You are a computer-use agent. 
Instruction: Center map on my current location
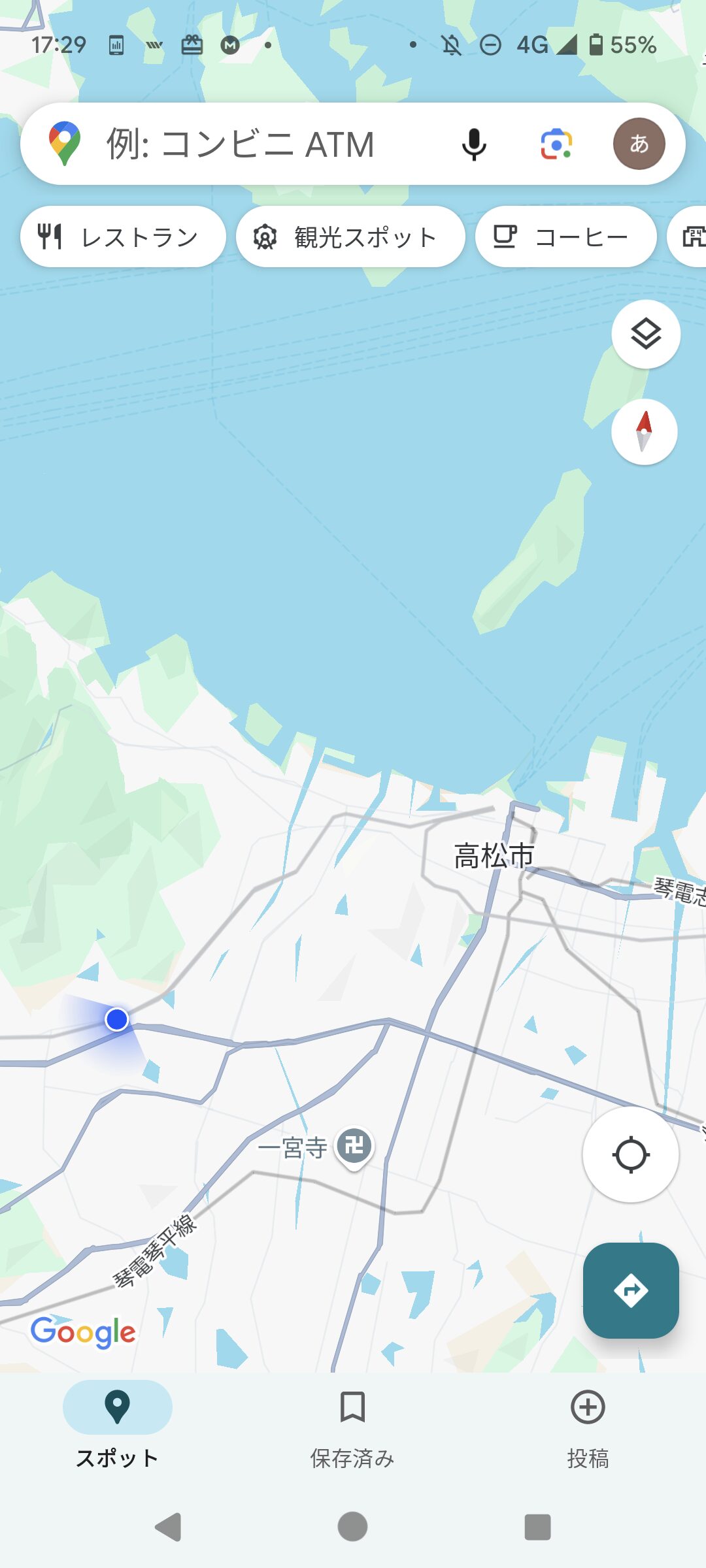(631, 1154)
